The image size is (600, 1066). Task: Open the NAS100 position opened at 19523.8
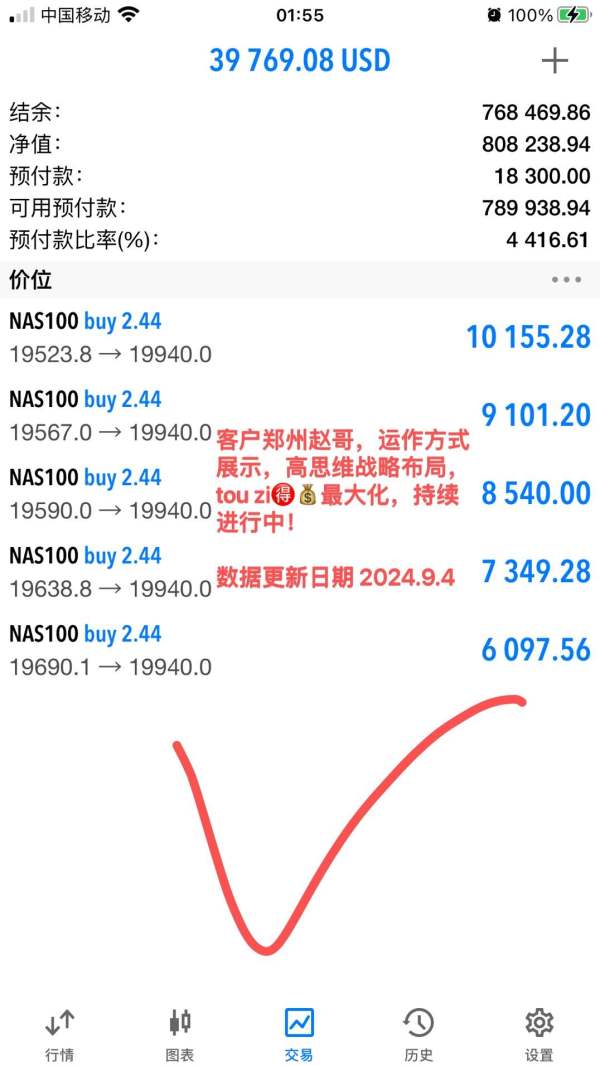point(300,338)
